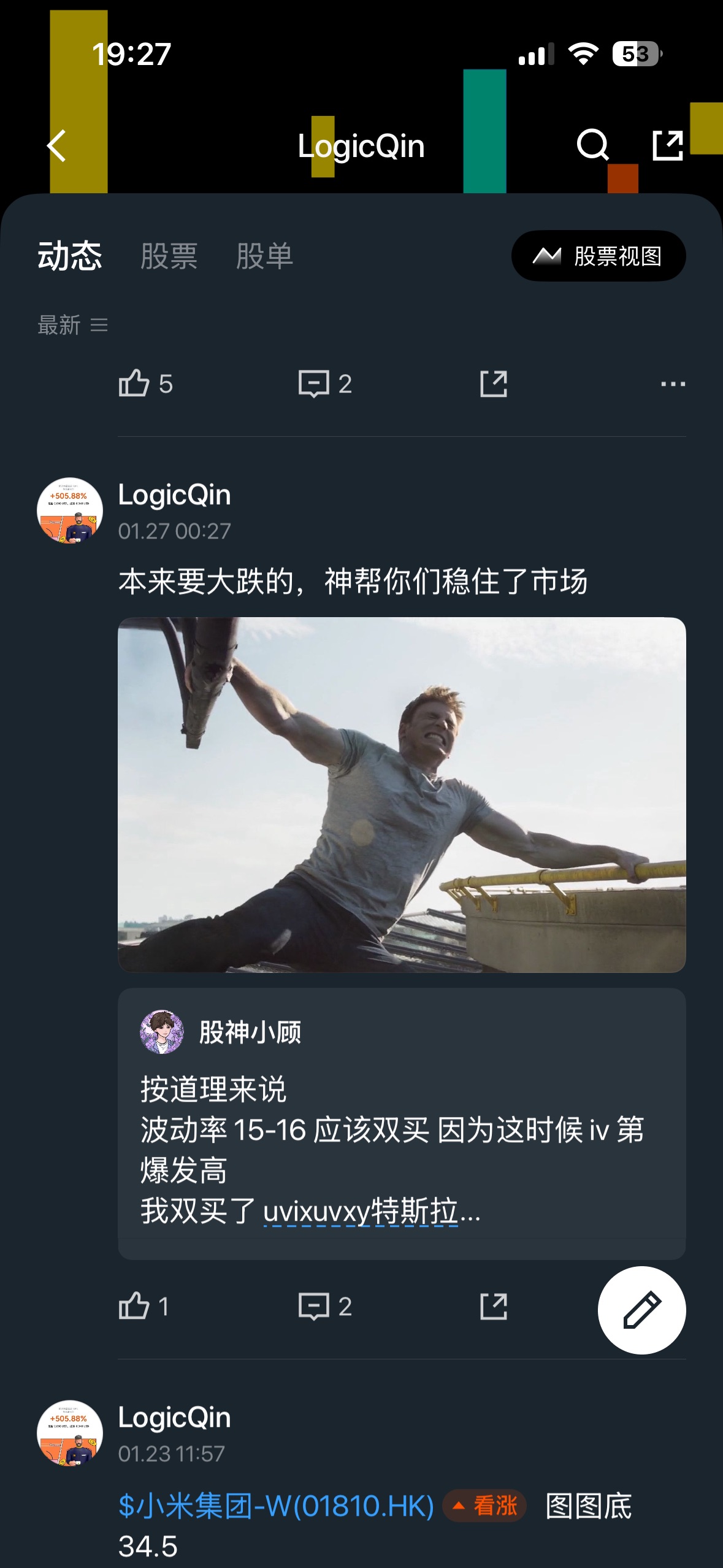Switch to the 股单 tab
This screenshot has width=723, height=1568.
pyautogui.click(x=264, y=256)
